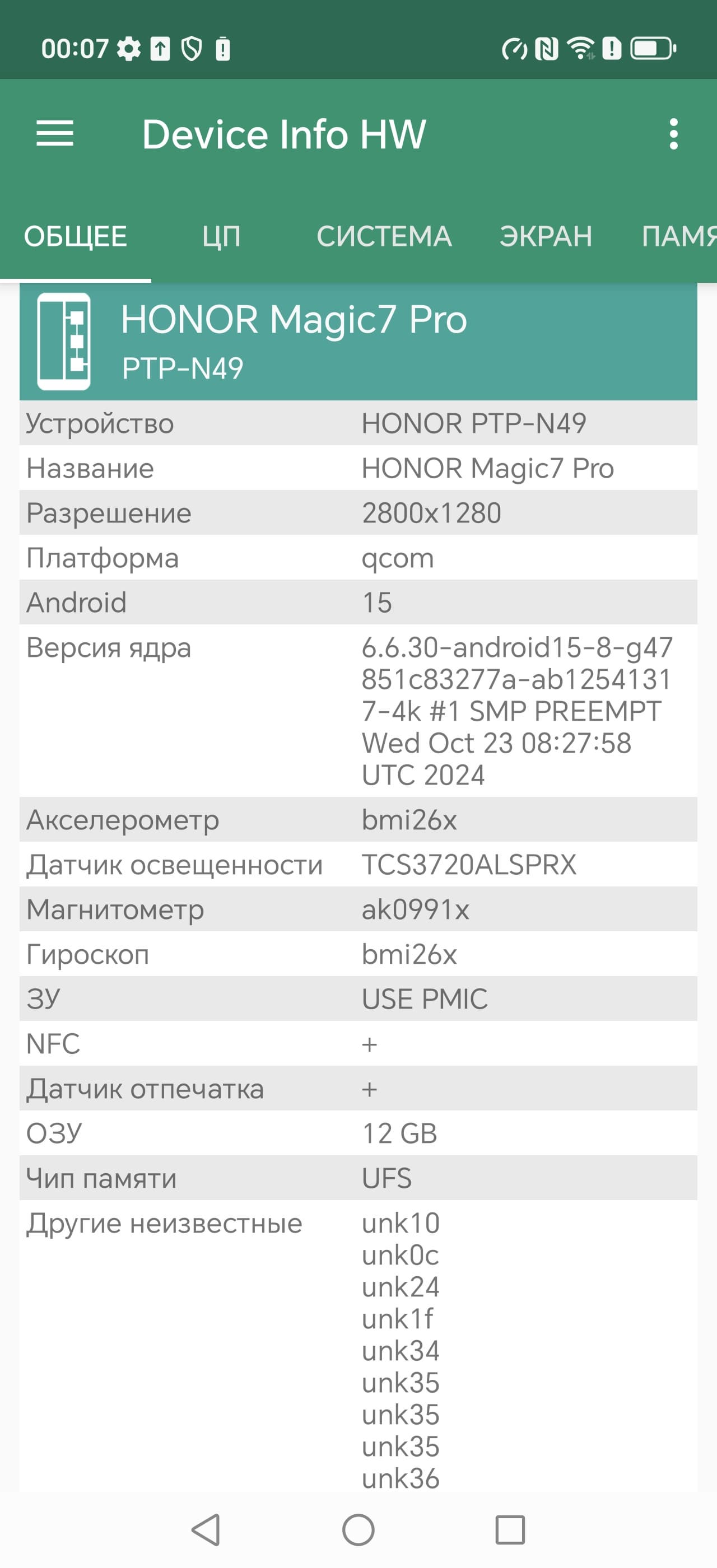
Task: Go to the home screen
Action: tap(358, 1529)
